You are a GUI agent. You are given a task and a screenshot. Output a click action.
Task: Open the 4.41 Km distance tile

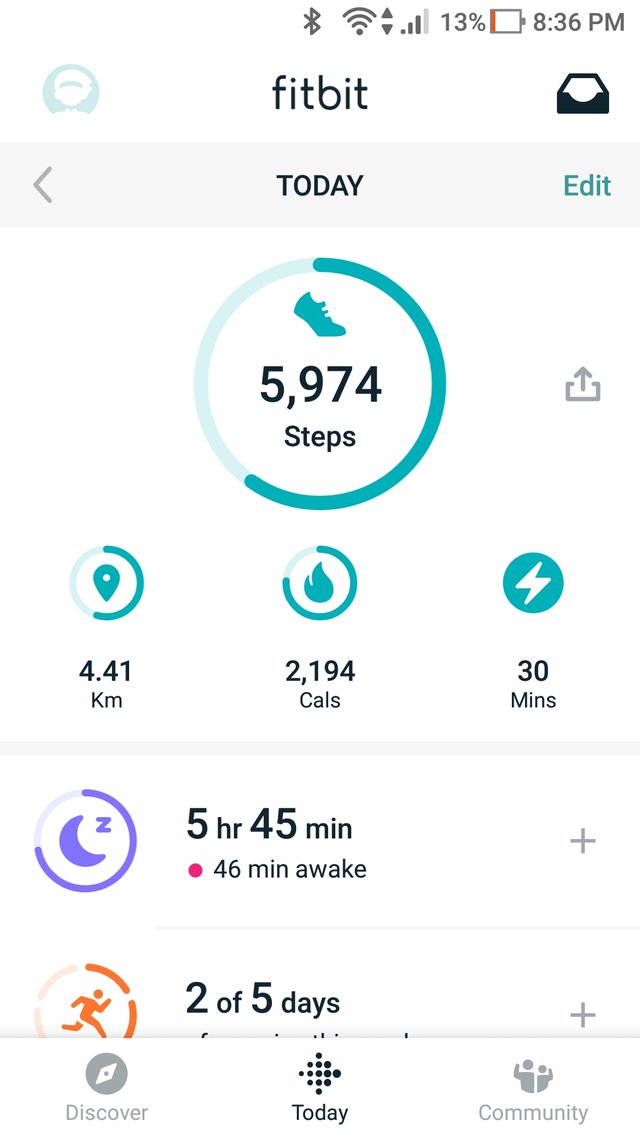pyautogui.click(x=107, y=628)
